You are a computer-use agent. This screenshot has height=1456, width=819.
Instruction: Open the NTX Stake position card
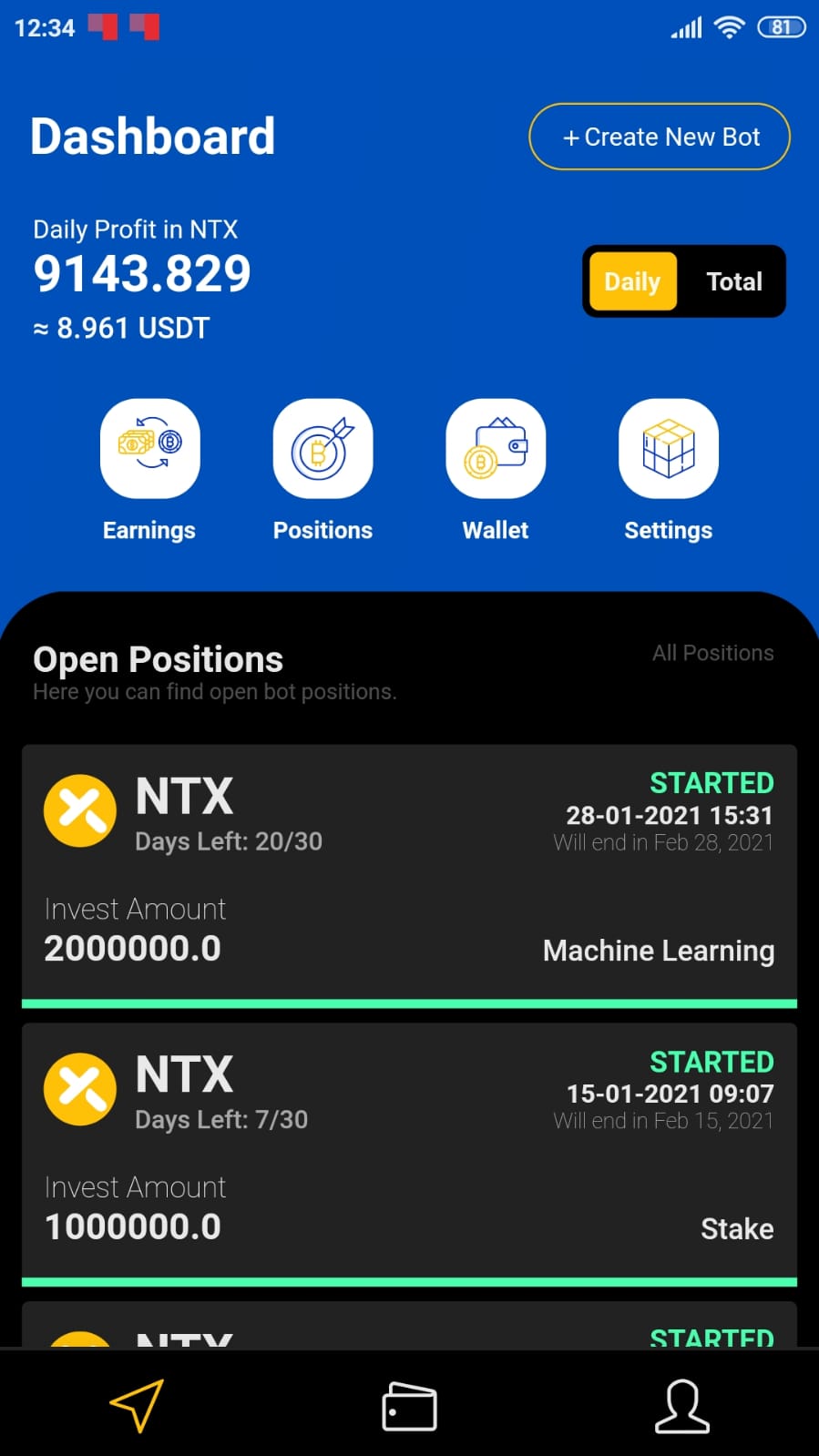tap(409, 1151)
